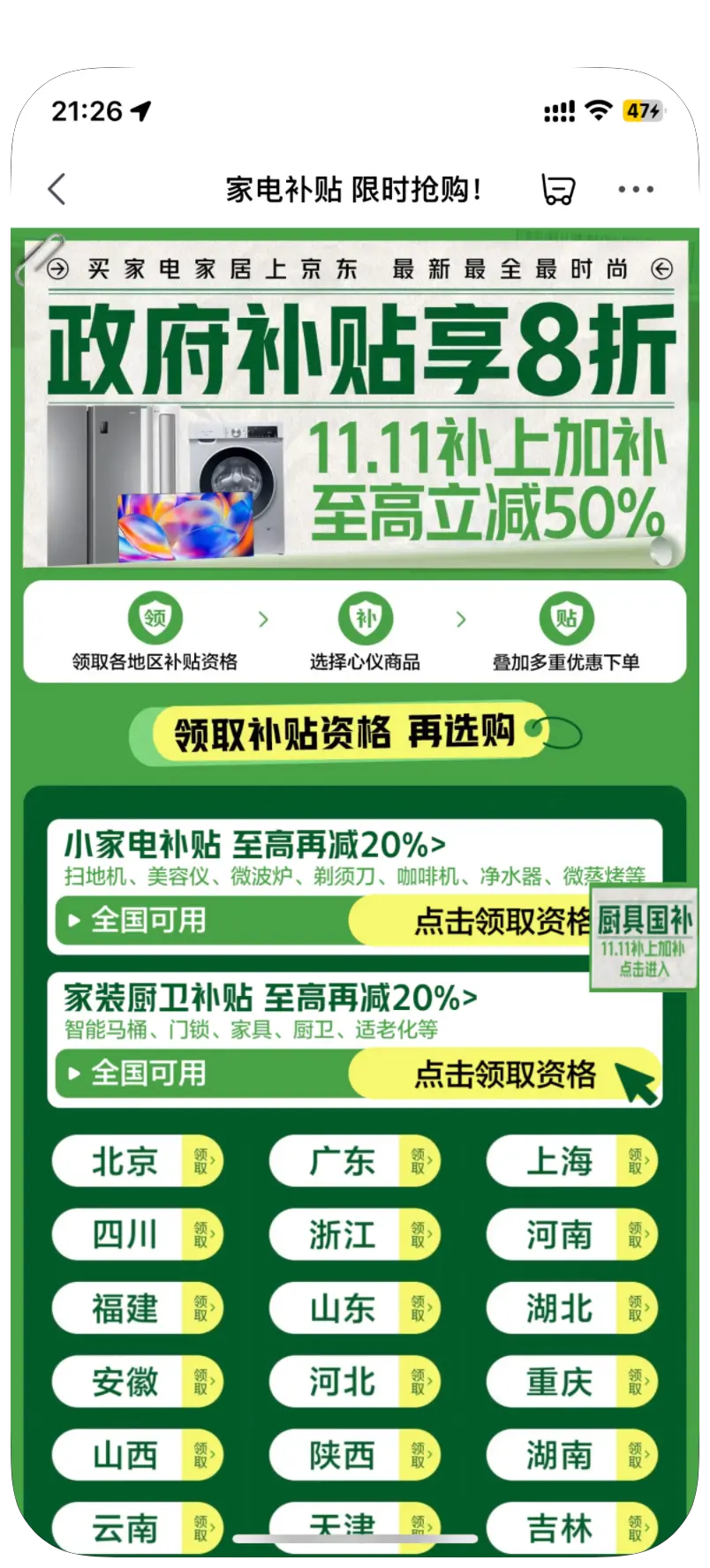Open 陕西 subsidy claim
This screenshot has width=710, height=1568.
[x=354, y=1455]
